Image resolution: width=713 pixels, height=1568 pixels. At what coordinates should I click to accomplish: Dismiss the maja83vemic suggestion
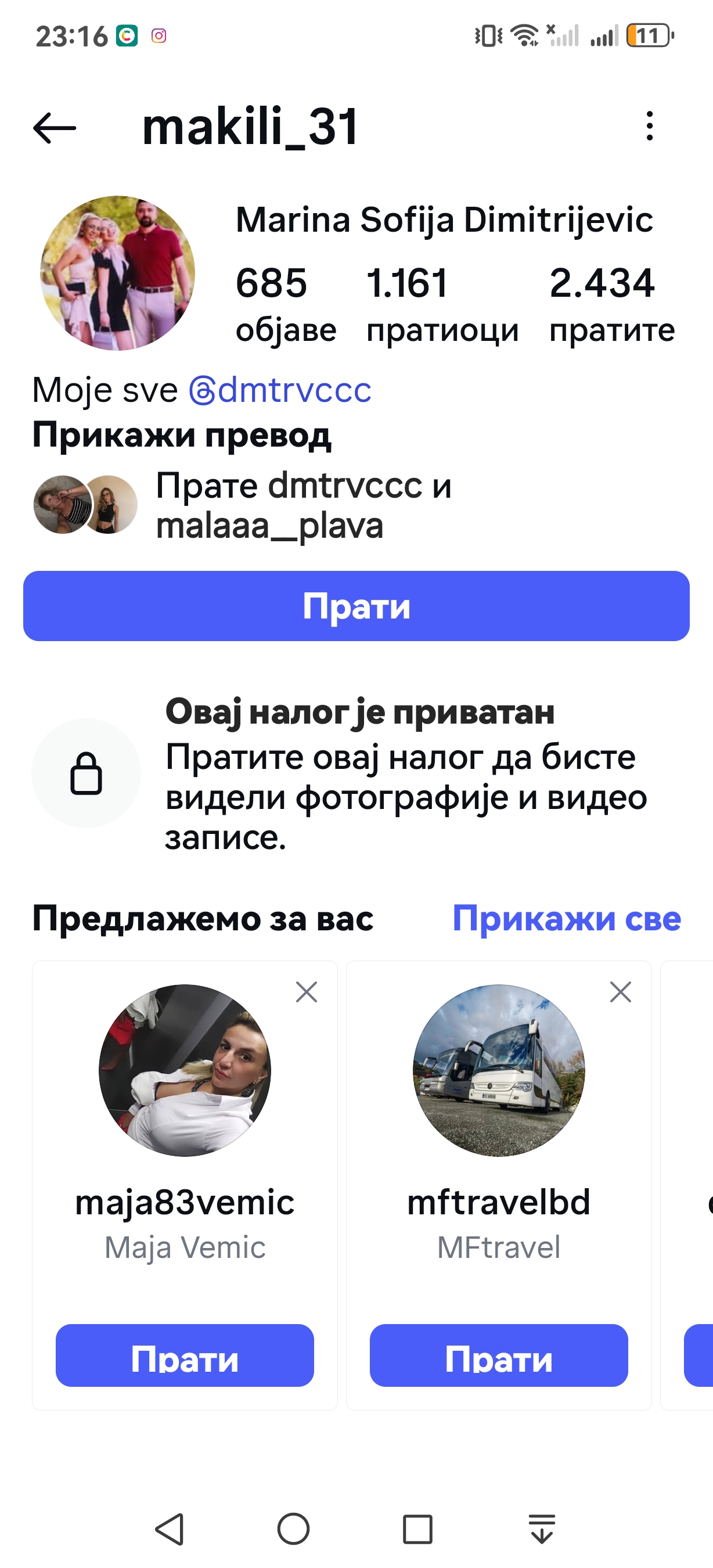tap(307, 991)
